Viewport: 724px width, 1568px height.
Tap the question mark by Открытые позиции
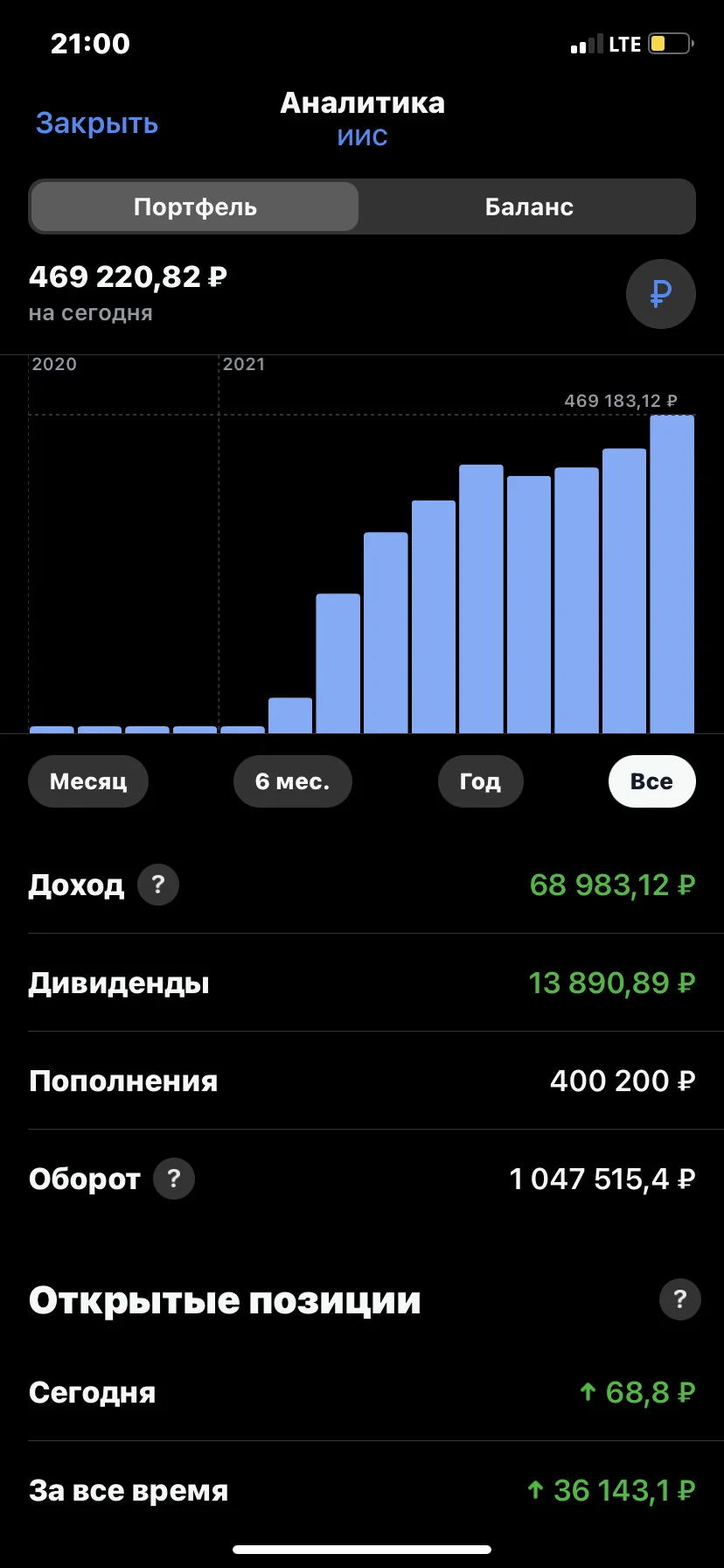point(680,1299)
